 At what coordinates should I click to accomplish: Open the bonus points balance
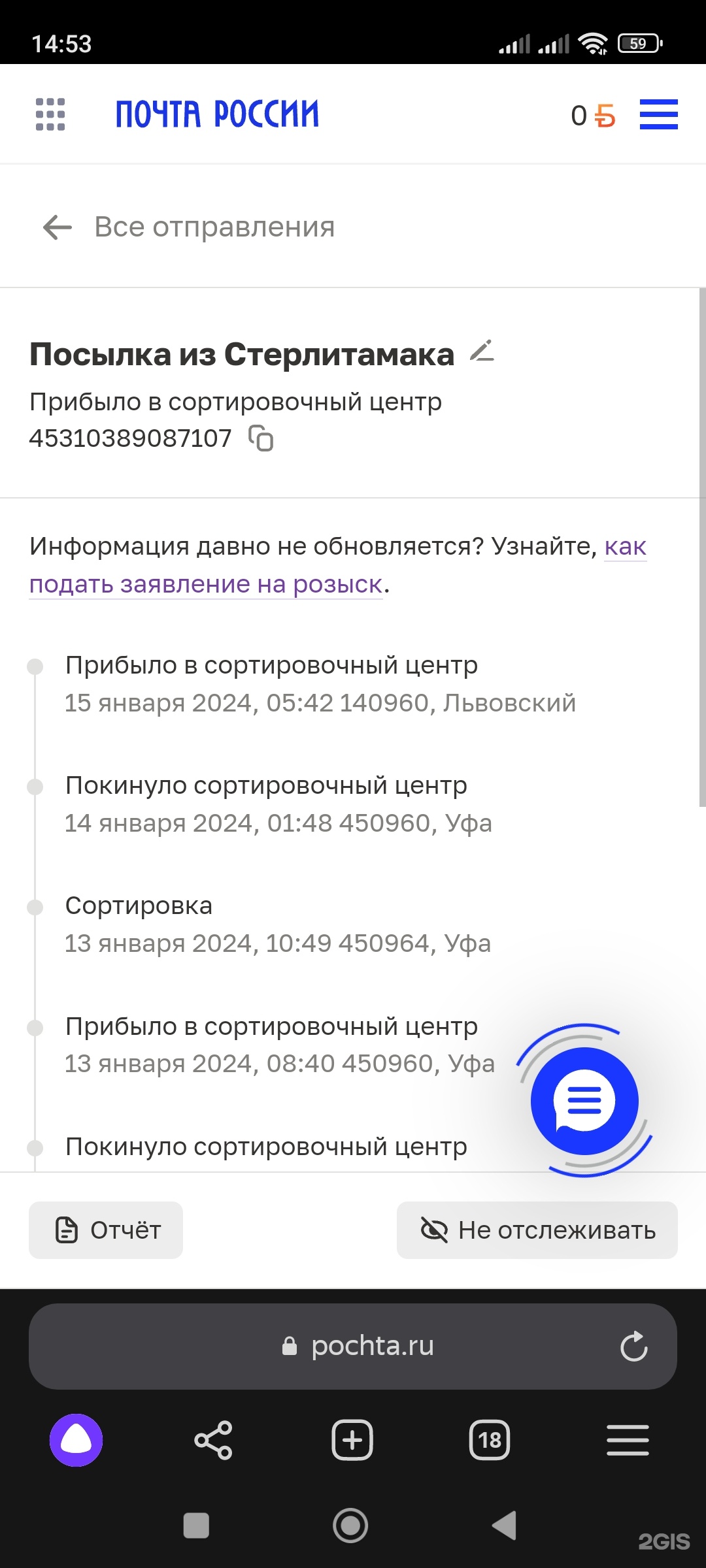[x=593, y=116]
